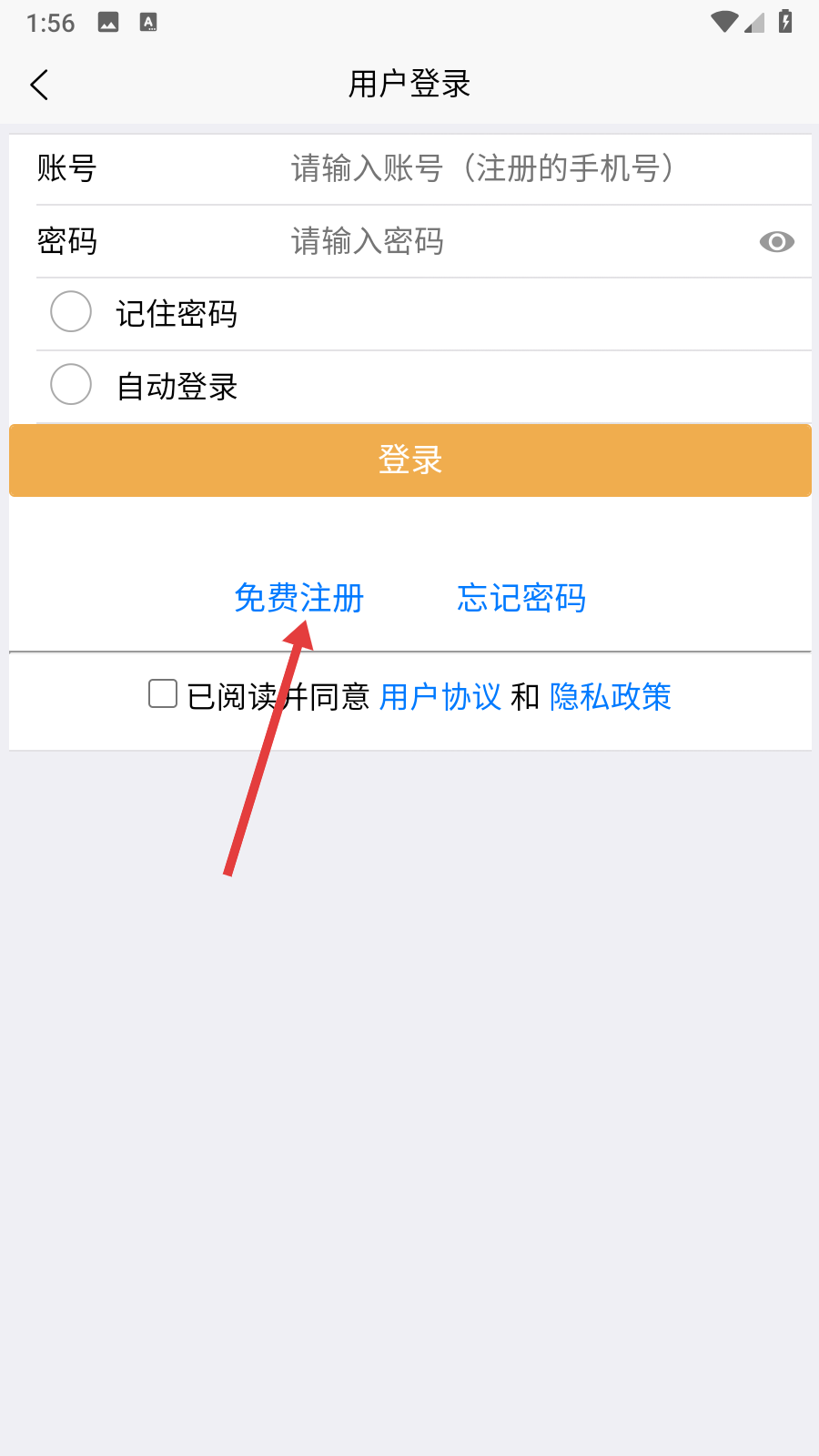Screen dimensions: 819x1456
Task: Select the 记住密码 option
Action: (71, 312)
